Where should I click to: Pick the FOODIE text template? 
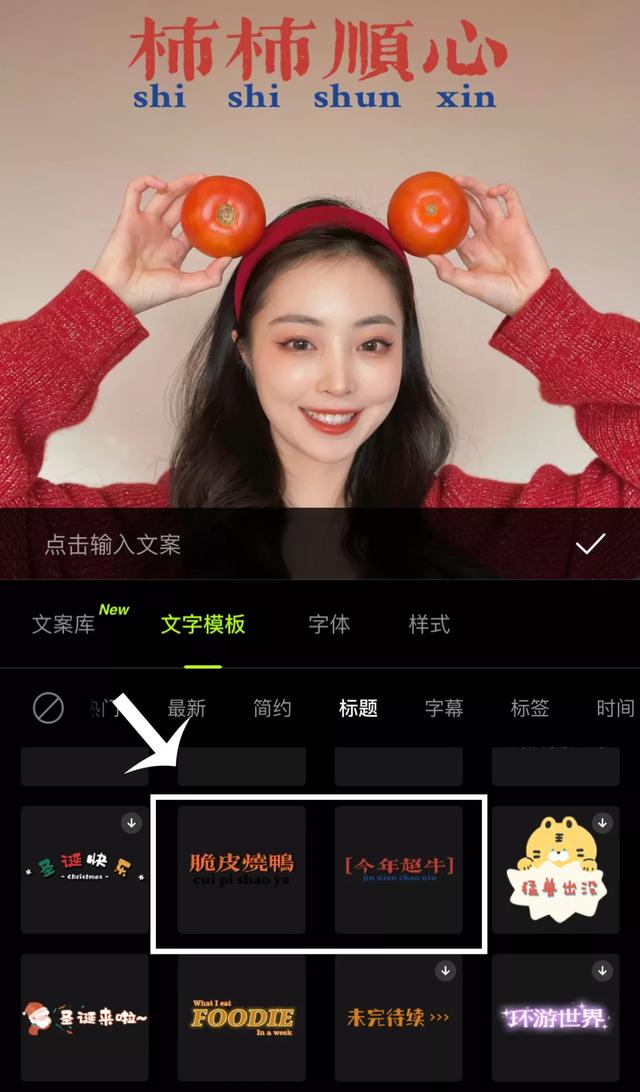[242, 1017]
